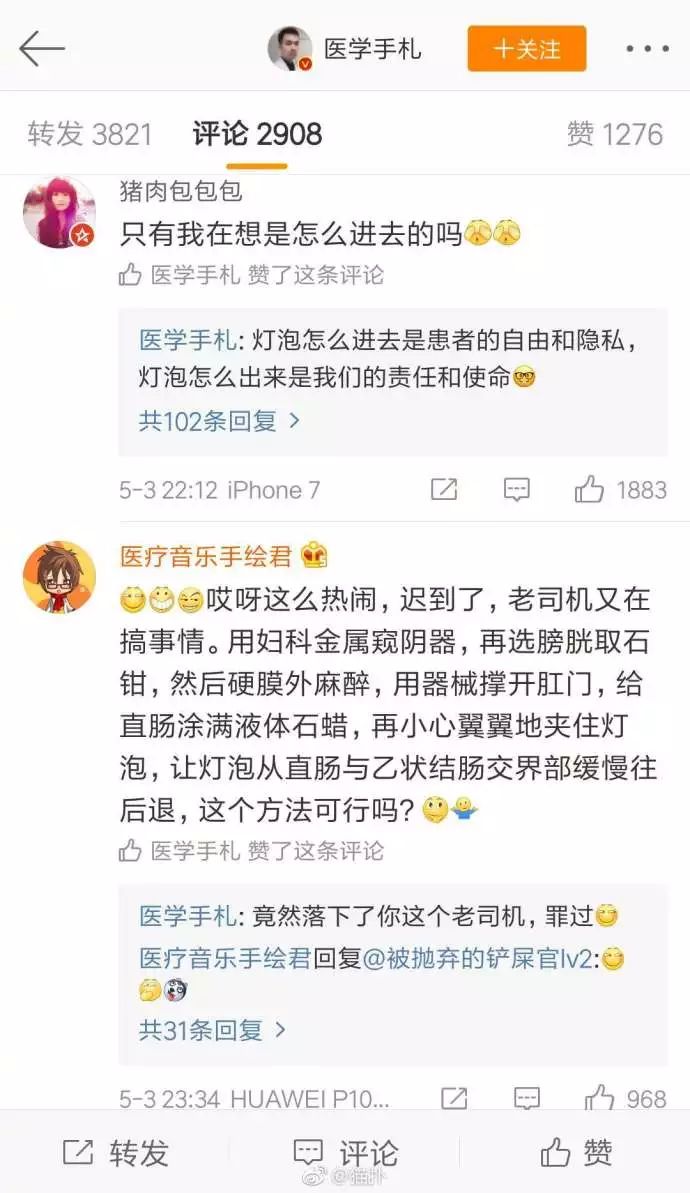Go back using the arrow icon

coord(41,48)
